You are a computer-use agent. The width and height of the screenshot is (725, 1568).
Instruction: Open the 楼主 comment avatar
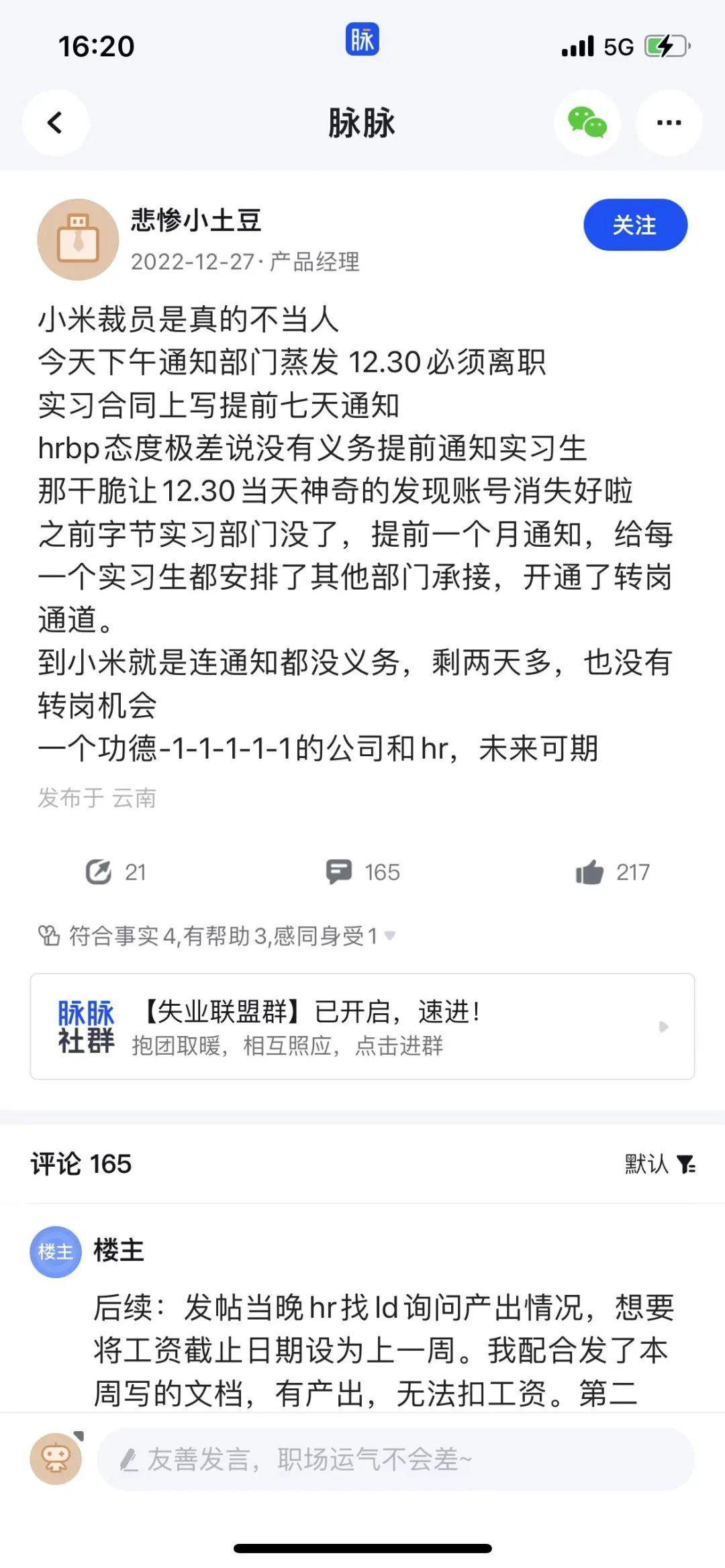point(56,1252)
